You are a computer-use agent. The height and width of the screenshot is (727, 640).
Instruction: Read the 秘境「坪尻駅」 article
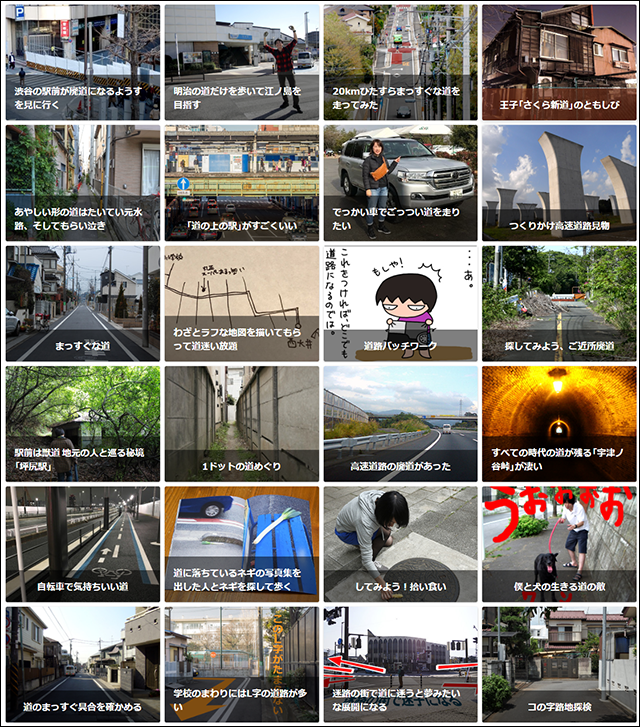pyautogui.click(x=82, y=423)
